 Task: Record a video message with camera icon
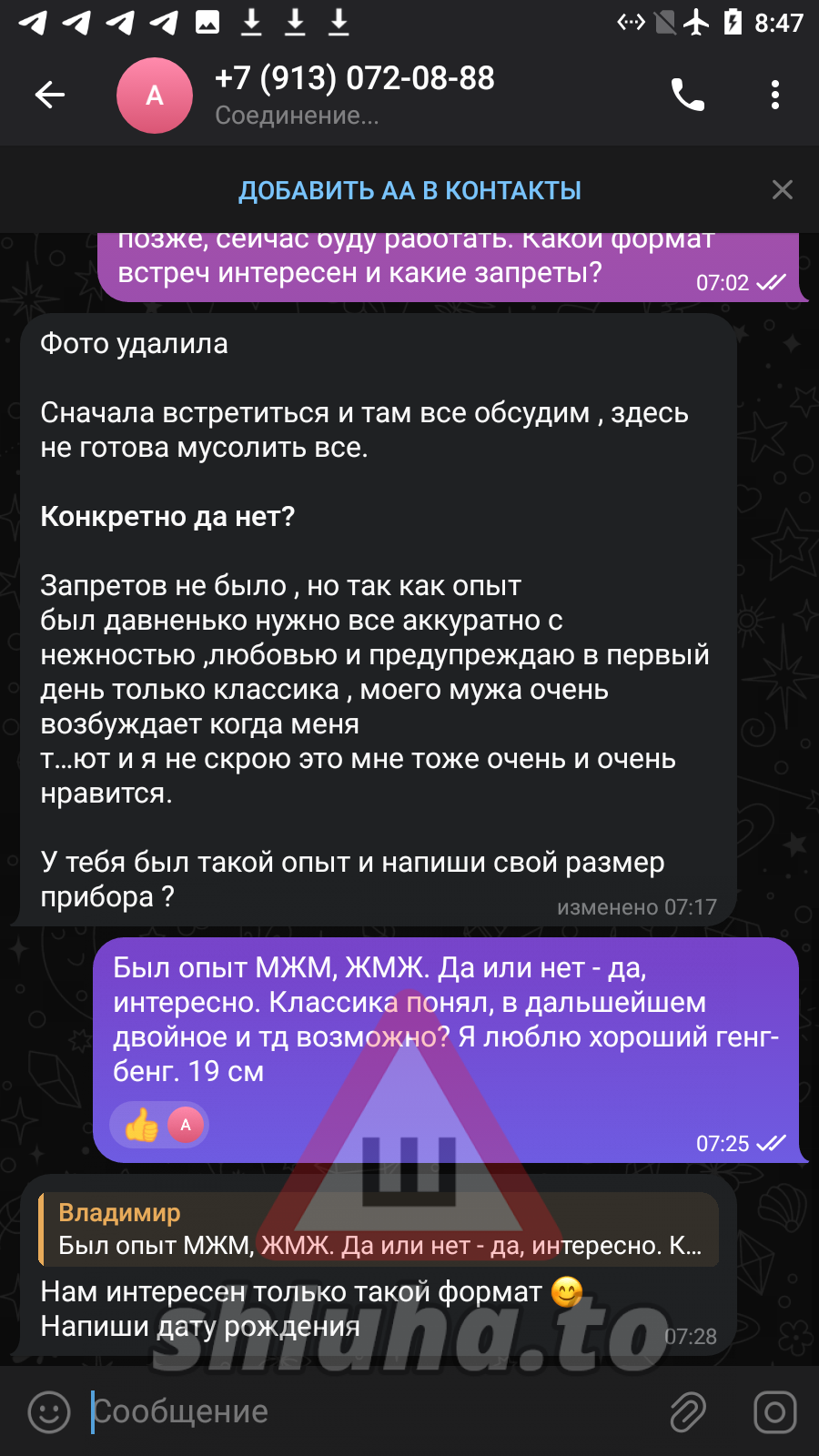click(775, 1412)
